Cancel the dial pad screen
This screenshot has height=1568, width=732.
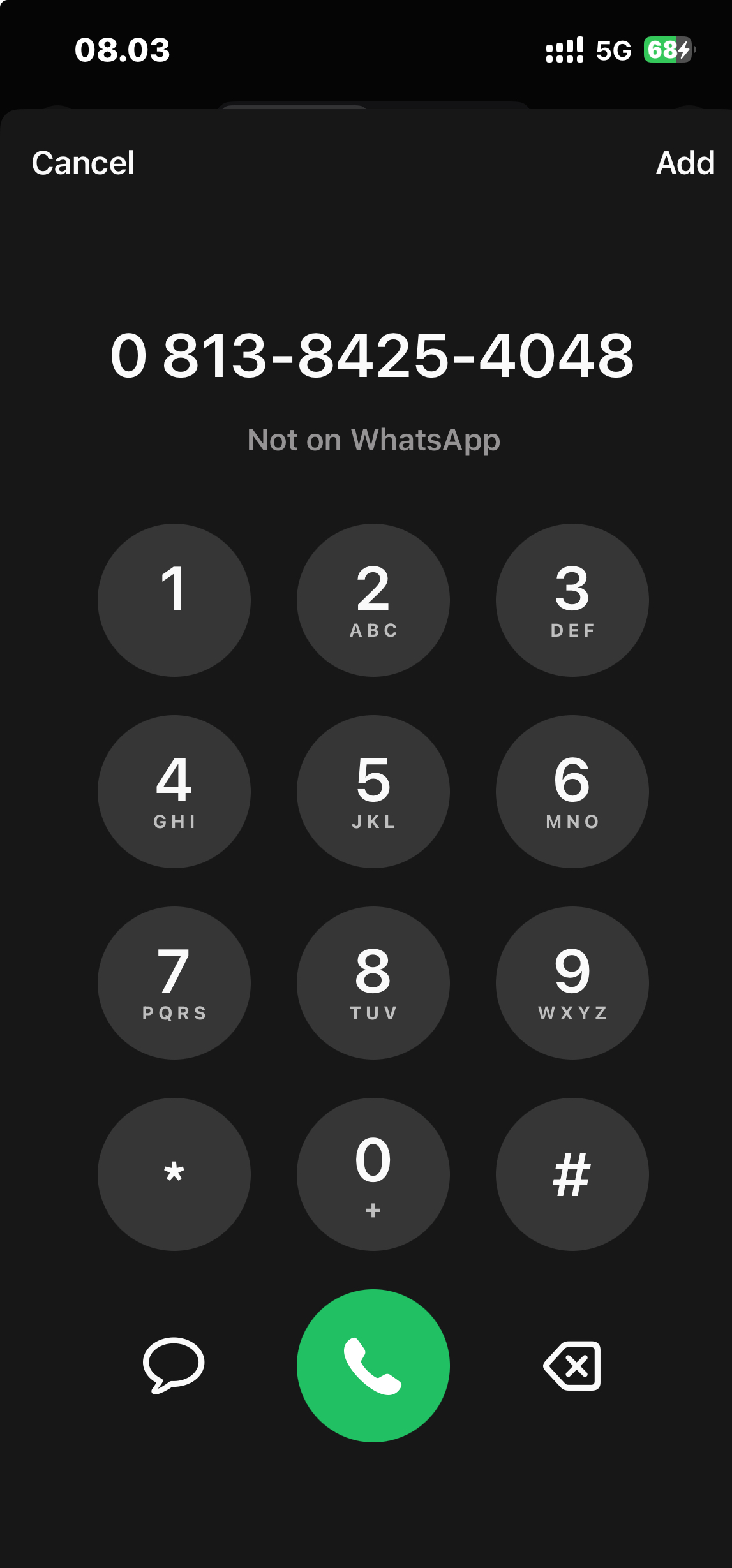[x=83, y=163]
